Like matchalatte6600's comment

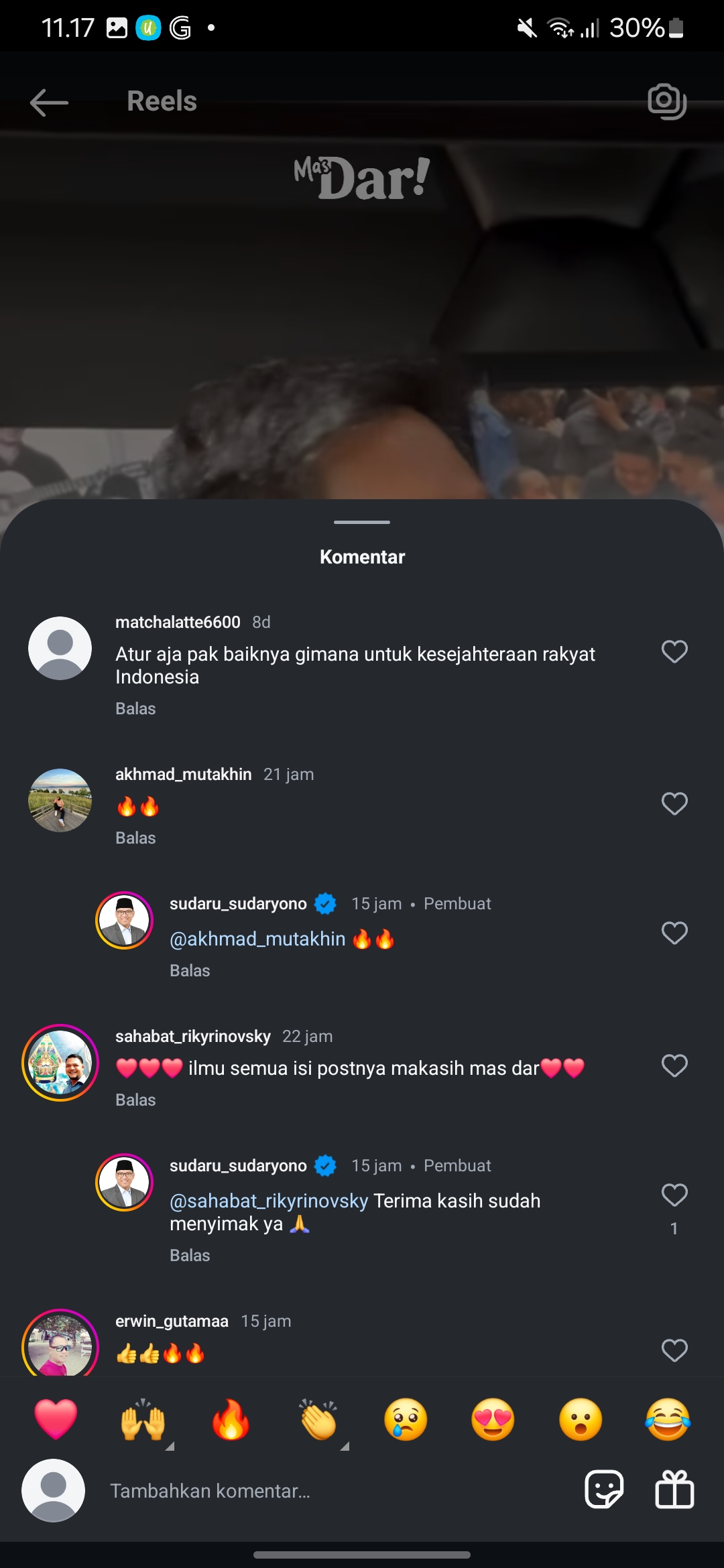pos(674,651)
